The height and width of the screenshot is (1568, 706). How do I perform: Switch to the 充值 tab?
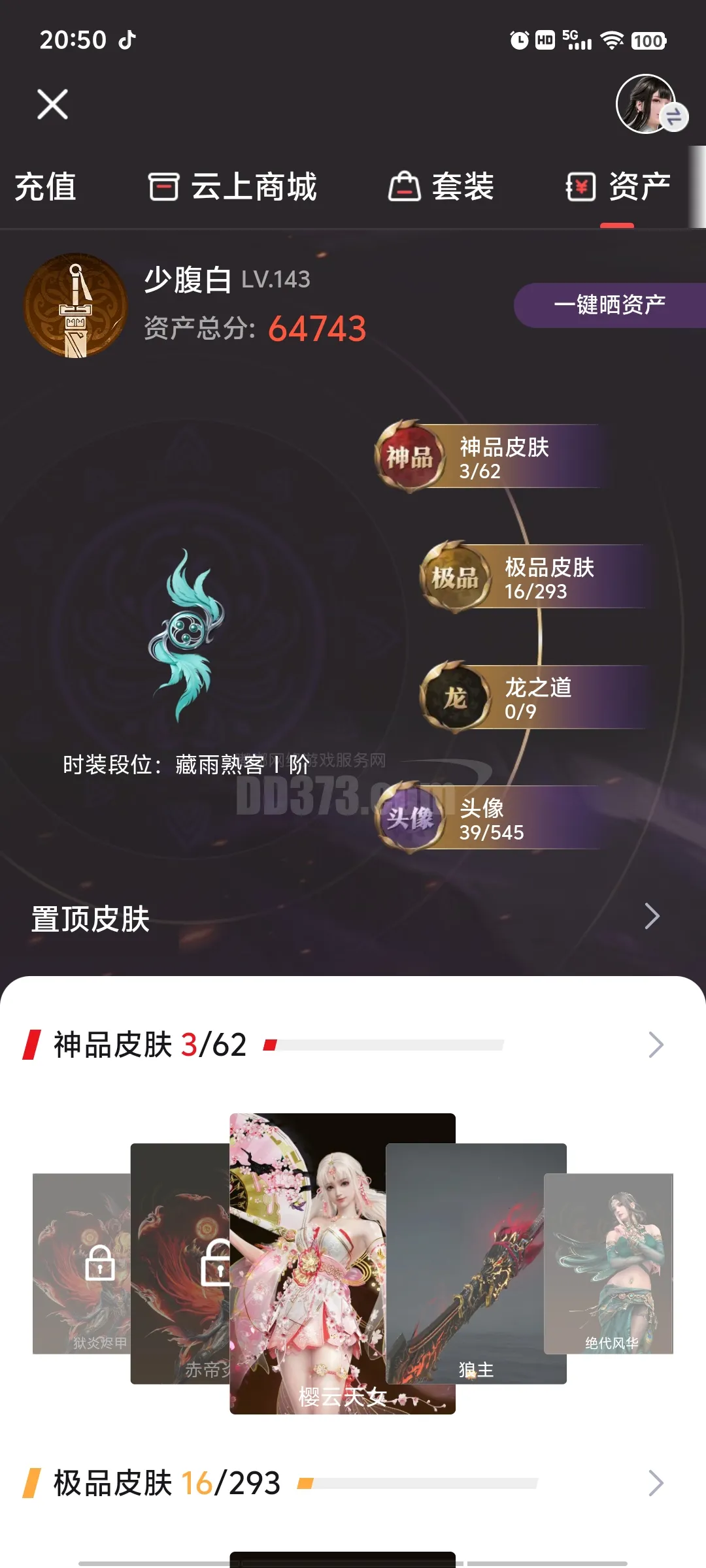point(45,188)
